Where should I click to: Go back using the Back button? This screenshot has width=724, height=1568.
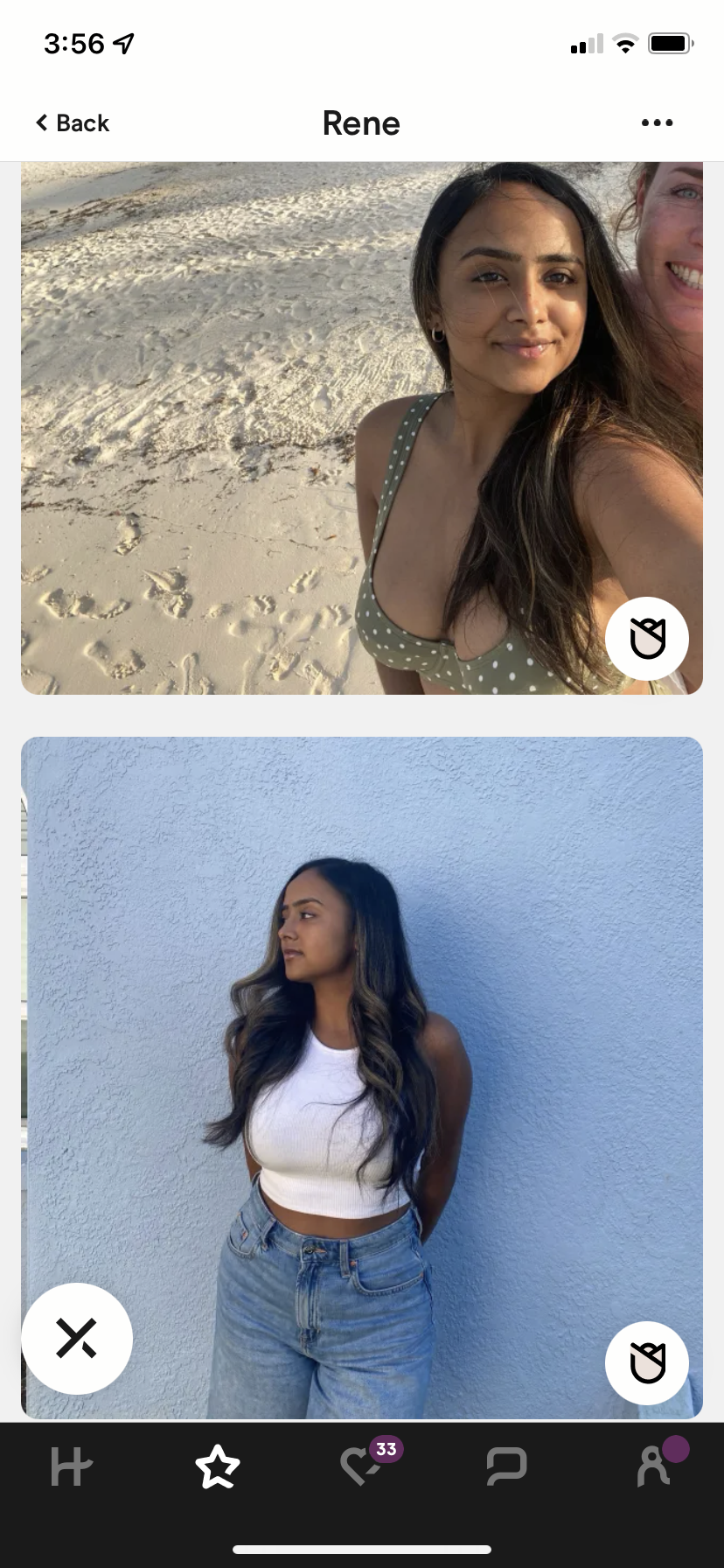(73, 123)
